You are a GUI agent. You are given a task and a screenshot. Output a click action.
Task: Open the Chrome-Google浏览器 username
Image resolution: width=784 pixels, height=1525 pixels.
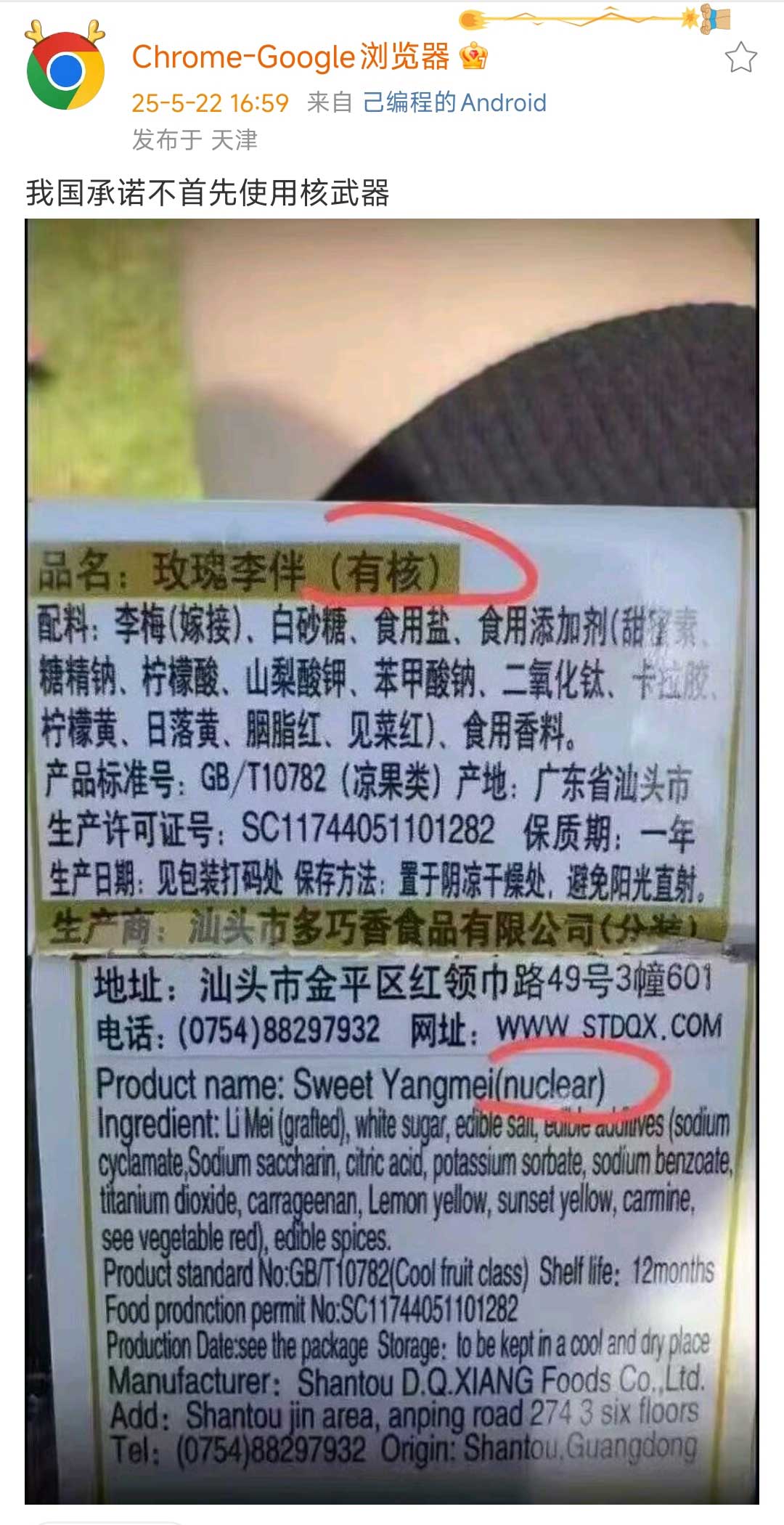click(x=290, y=57)
